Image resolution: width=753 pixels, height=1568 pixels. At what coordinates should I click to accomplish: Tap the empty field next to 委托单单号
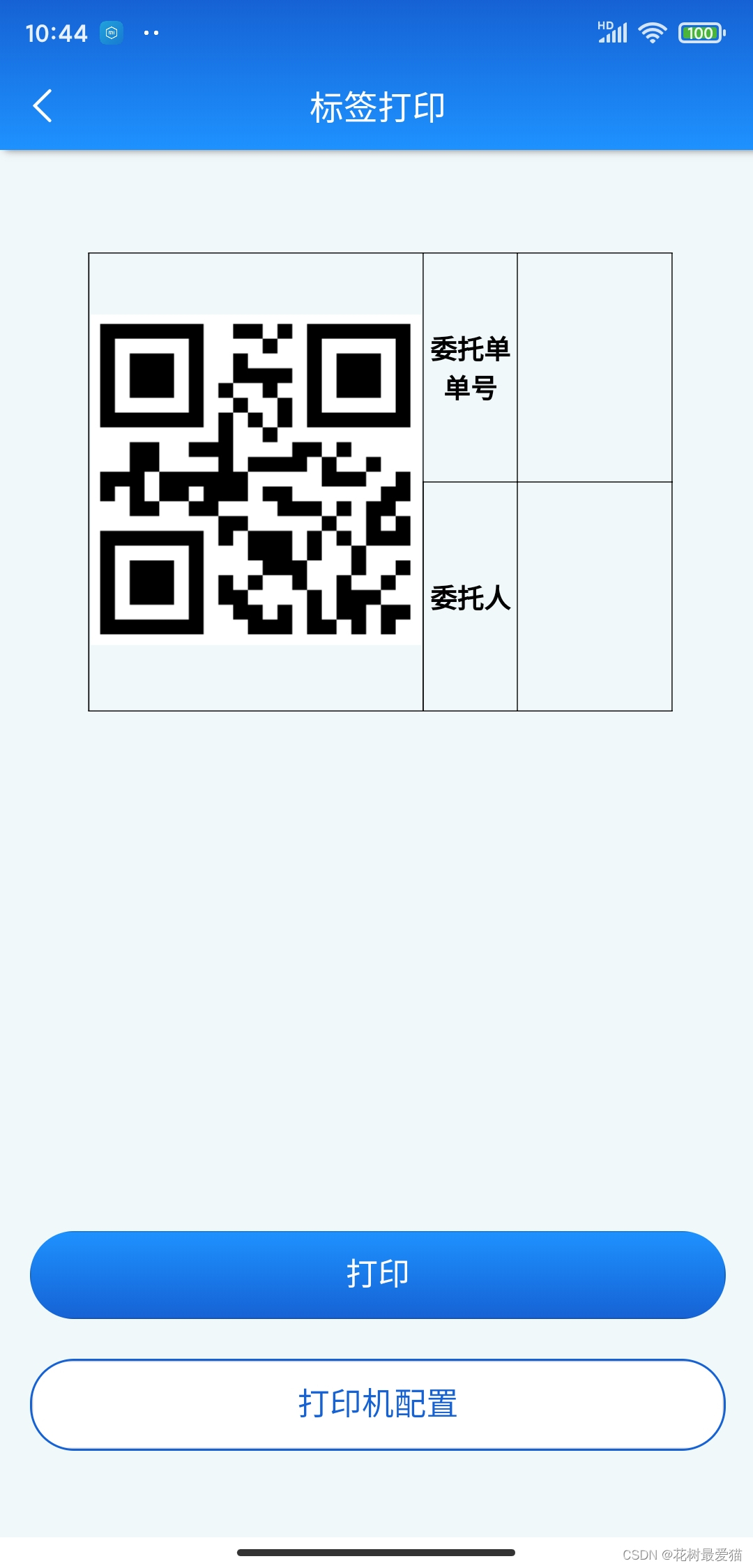594,366
